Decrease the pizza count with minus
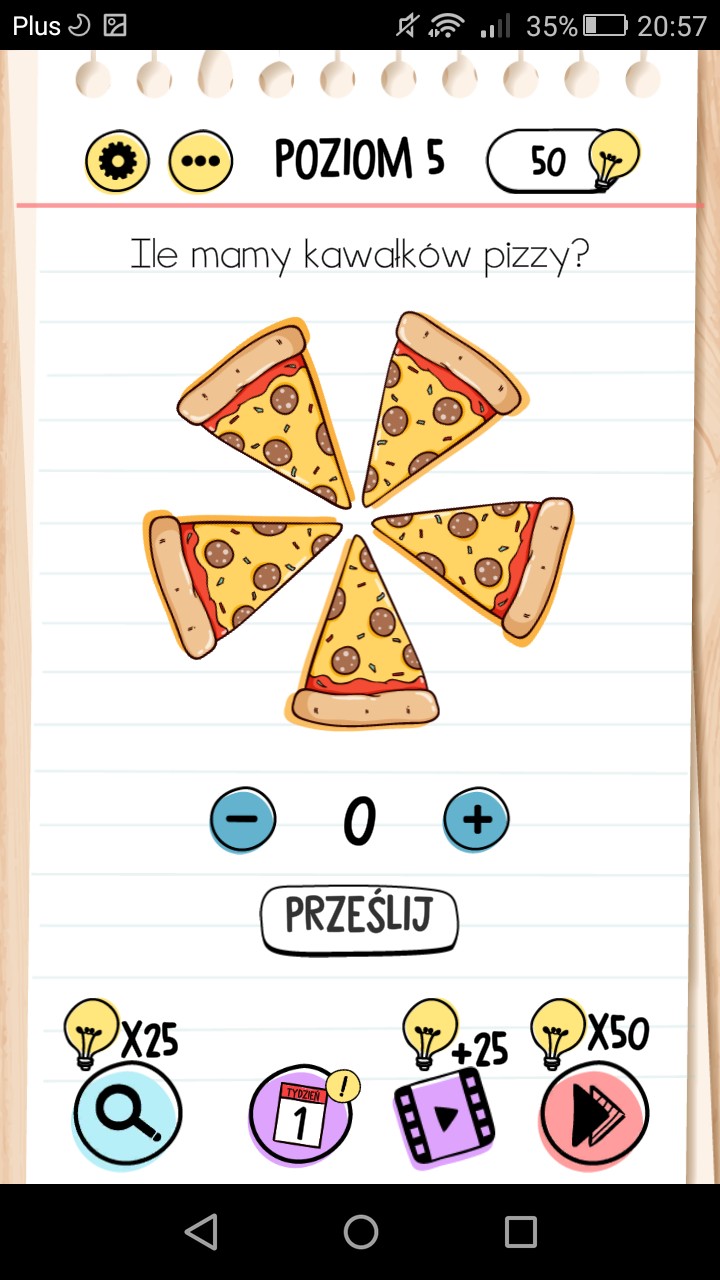The width and height of the screenshot is (720, 1280). [243, 819]
